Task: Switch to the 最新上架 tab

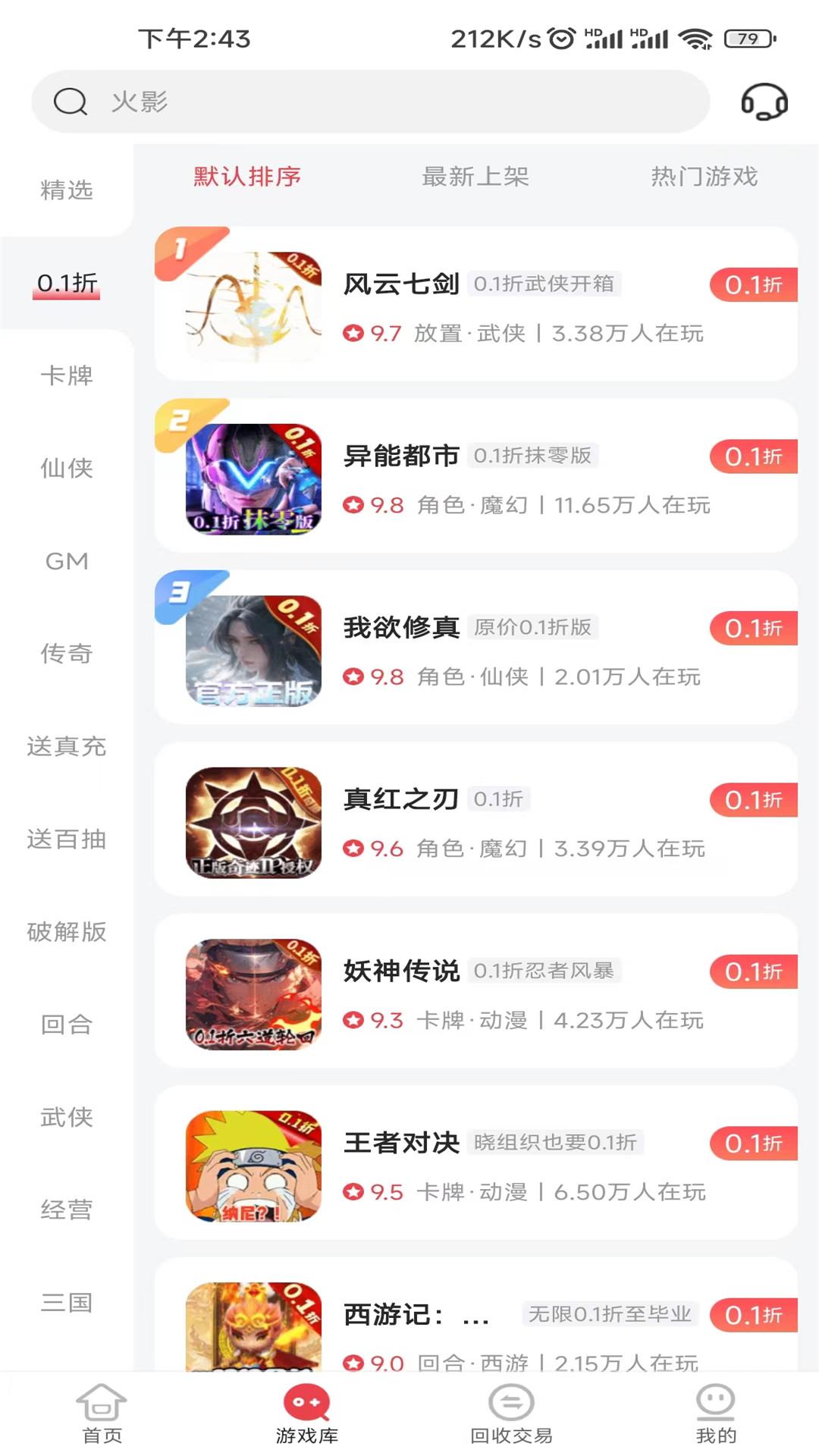Action: click(x=476, y=177)
